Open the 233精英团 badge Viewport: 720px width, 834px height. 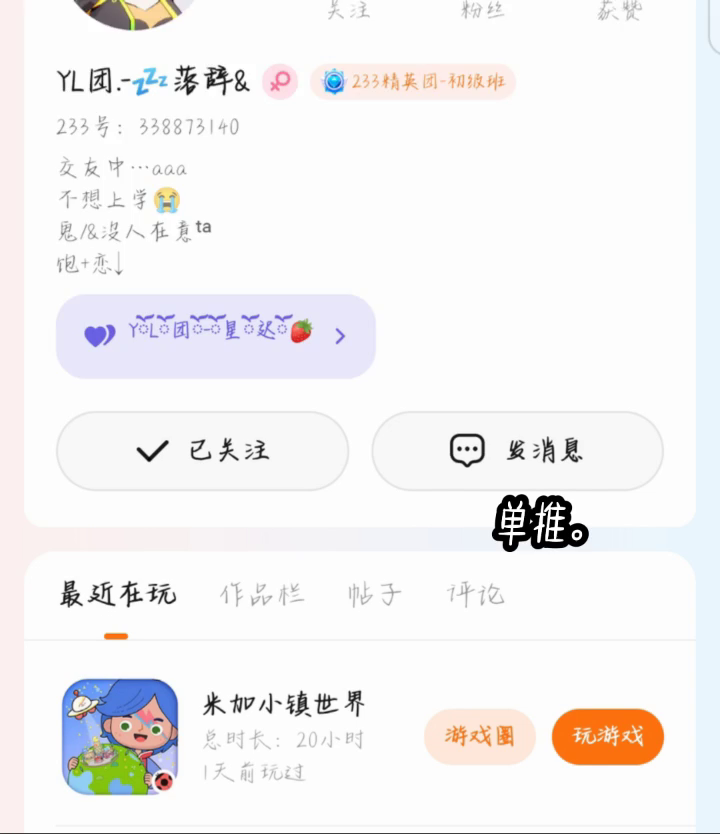pyautogui.click(x=413, y=82)
